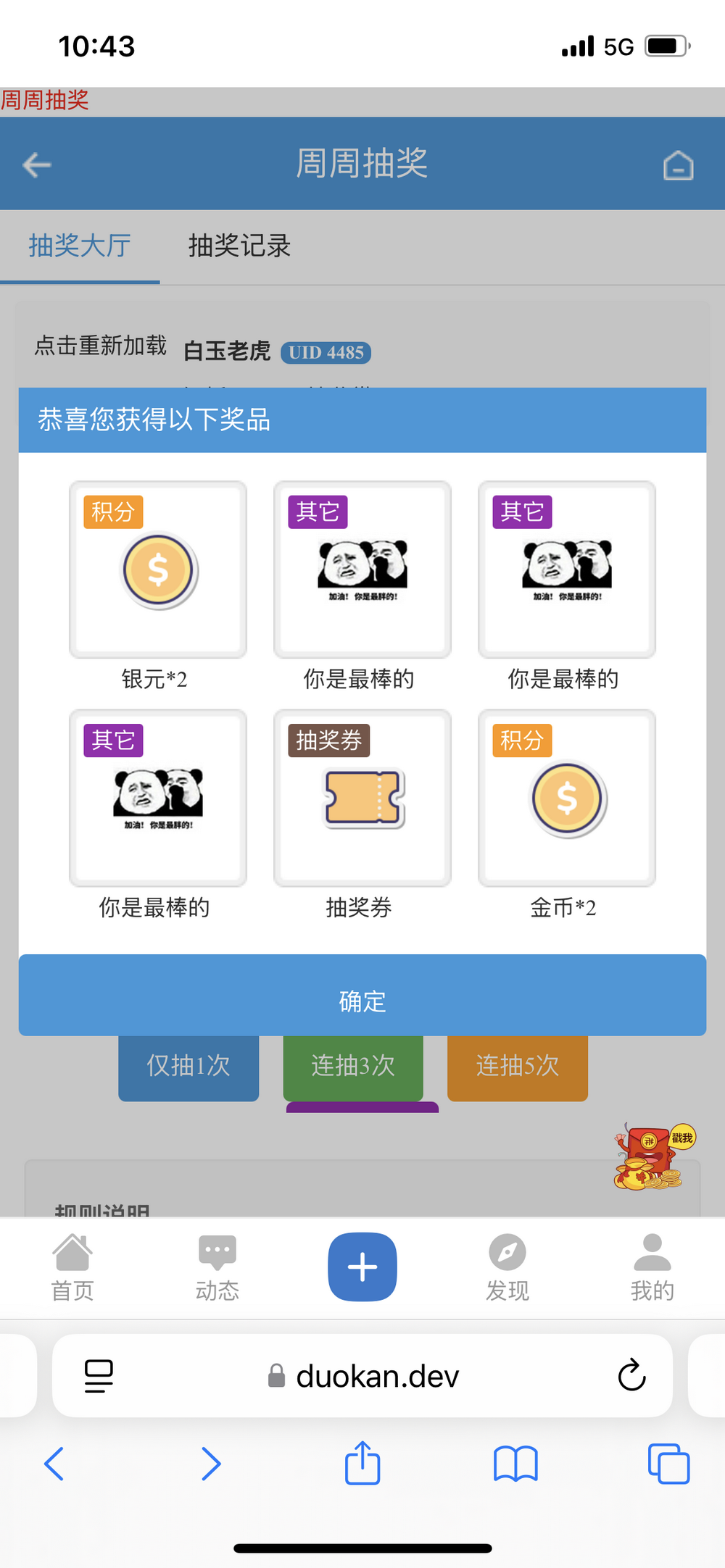This screenshot has width=725, height=1568.
Task: Open the 首页 home tab icon
Action: [x=72, y=1264]
